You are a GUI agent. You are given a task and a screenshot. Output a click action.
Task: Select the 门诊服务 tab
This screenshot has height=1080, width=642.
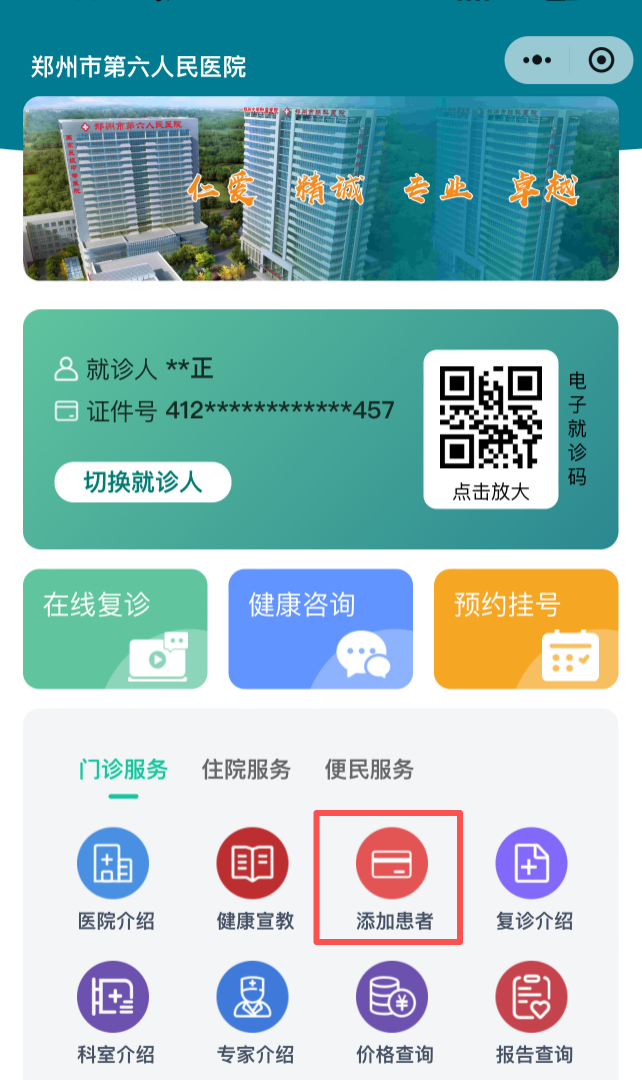coord(123,769)
